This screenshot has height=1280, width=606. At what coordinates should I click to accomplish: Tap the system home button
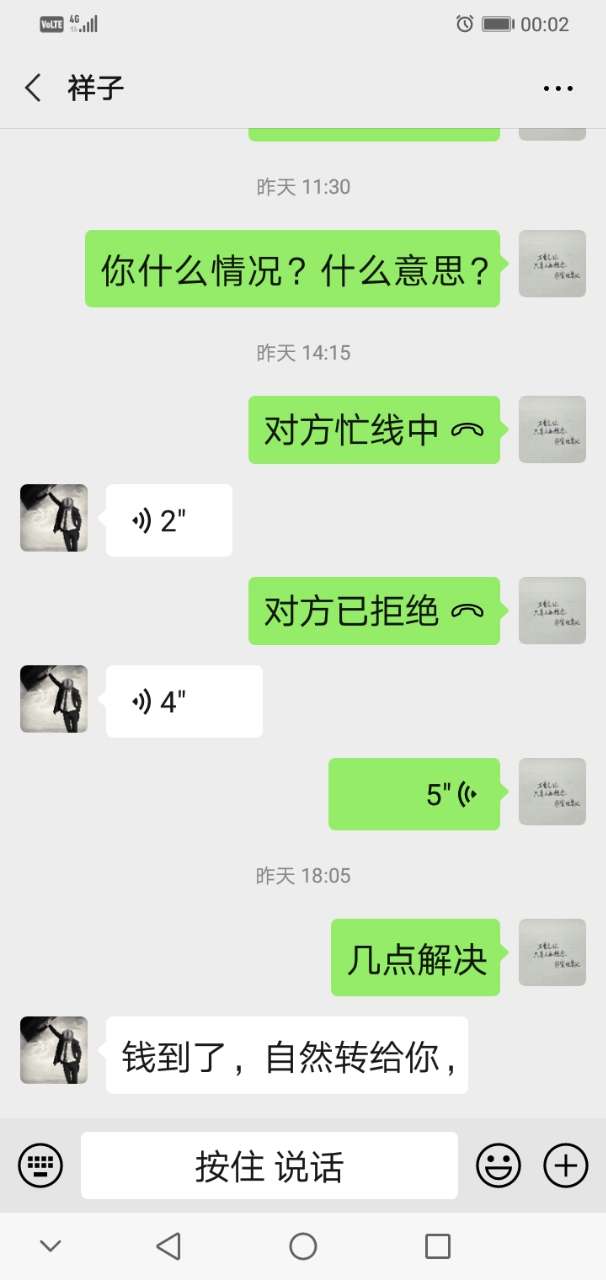point(303,1246)
